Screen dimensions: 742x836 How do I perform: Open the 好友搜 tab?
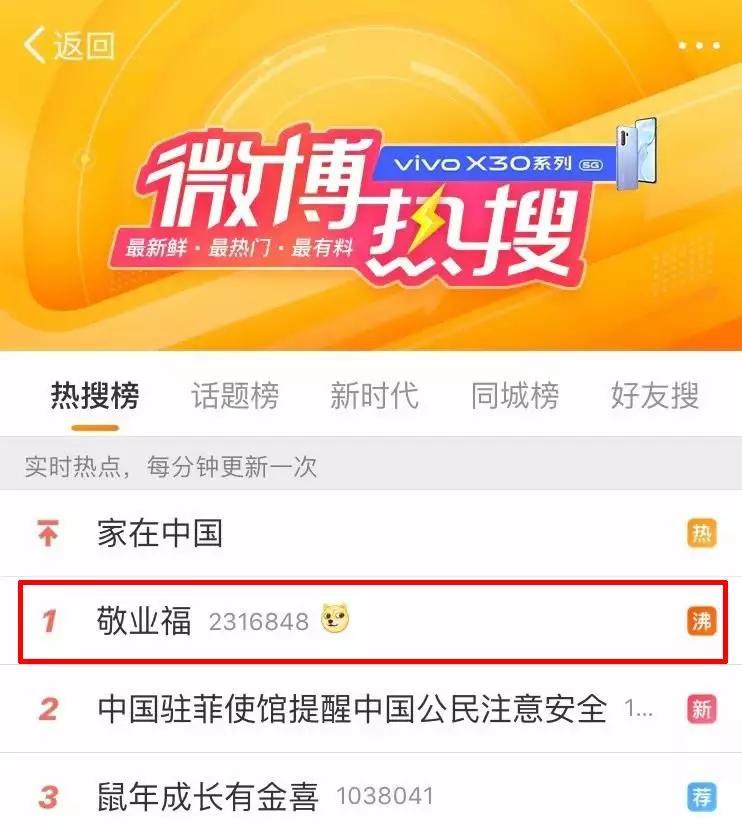[655, 397]
